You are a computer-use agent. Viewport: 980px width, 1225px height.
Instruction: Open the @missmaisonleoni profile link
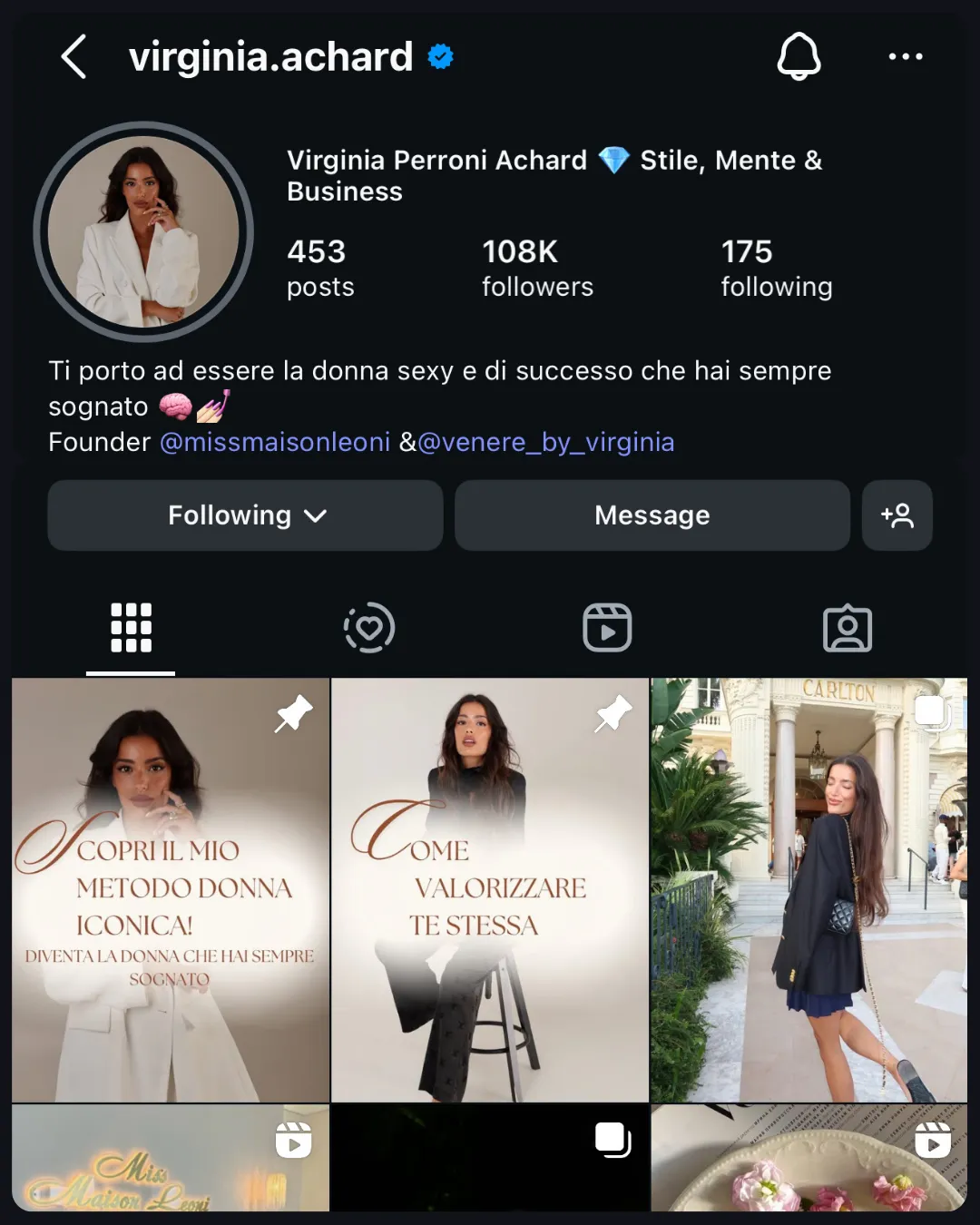click(x=275, y=442)
